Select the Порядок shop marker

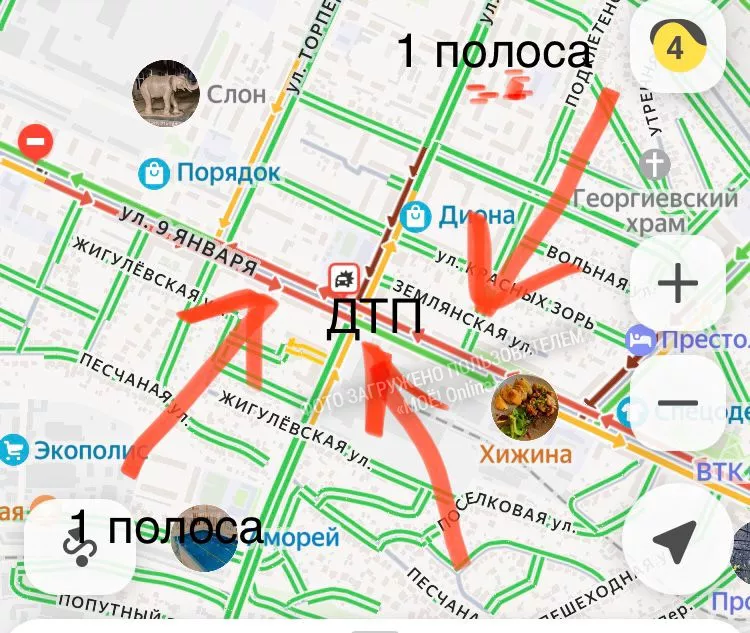(x=153, y=173)
